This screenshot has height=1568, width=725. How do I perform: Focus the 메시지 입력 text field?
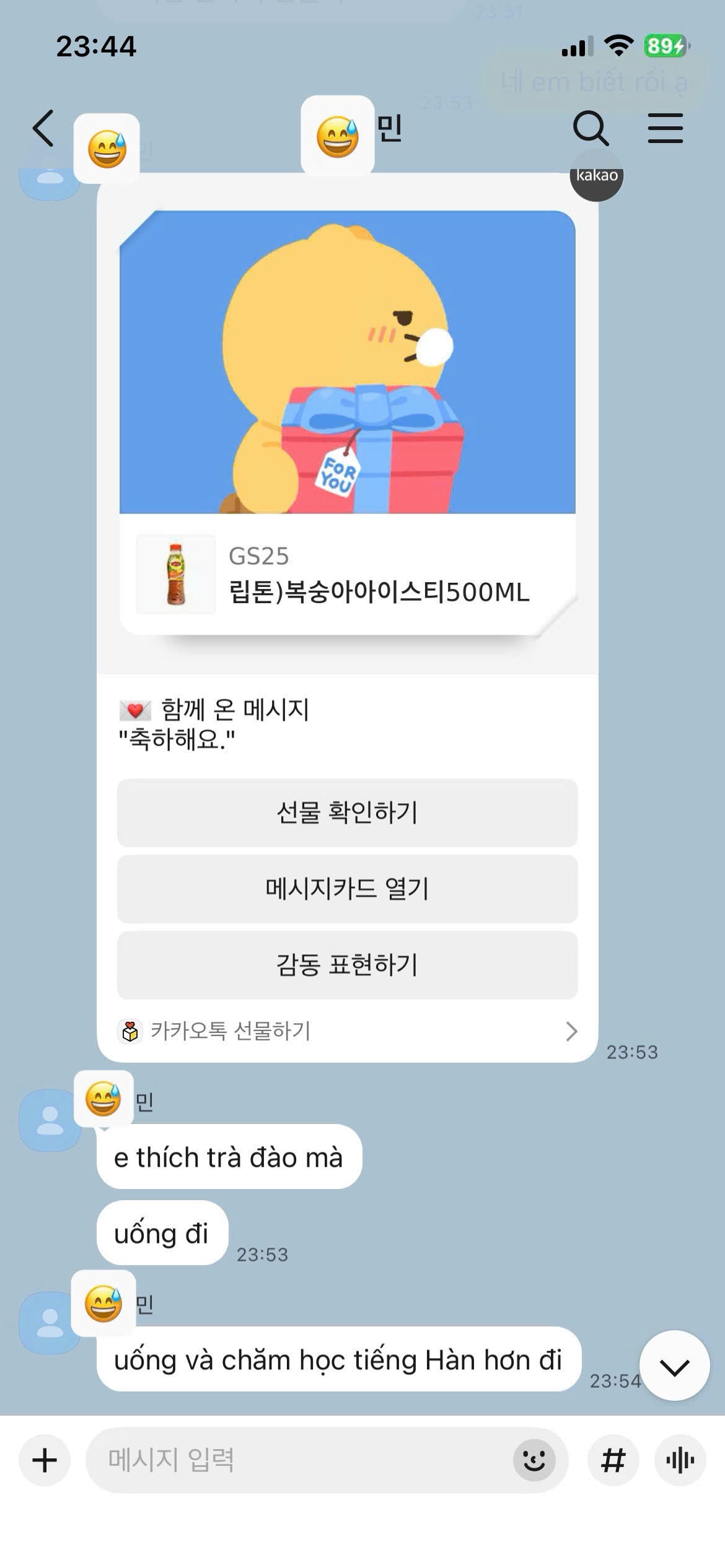coord(297,1460)
